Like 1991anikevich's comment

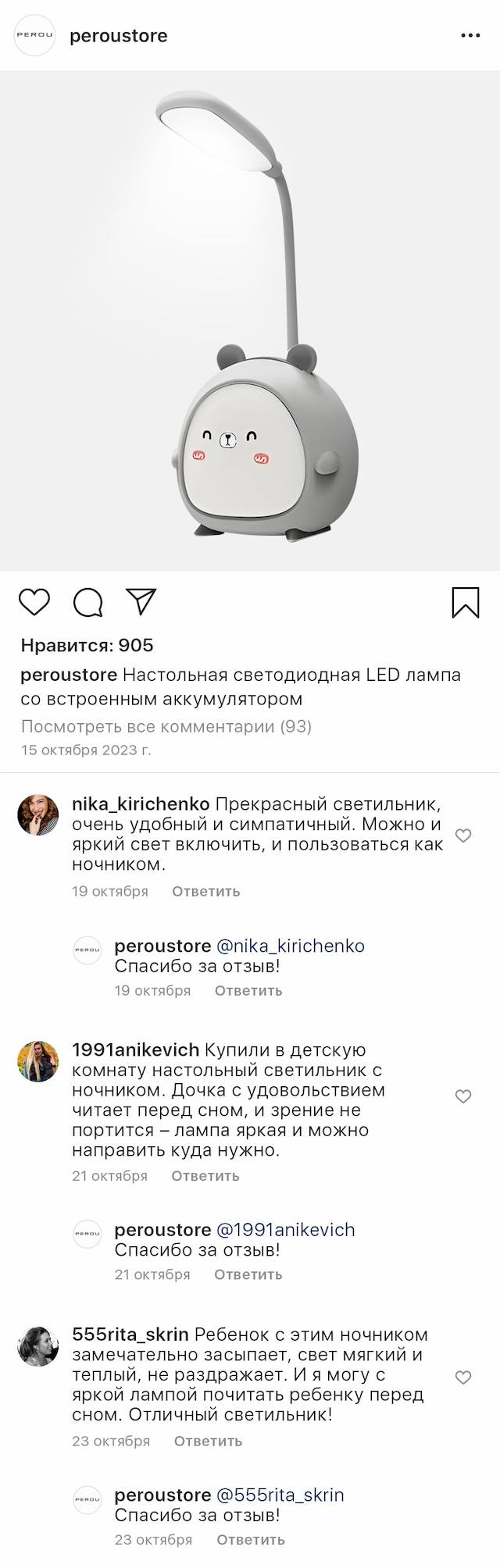pos(463,1096)
